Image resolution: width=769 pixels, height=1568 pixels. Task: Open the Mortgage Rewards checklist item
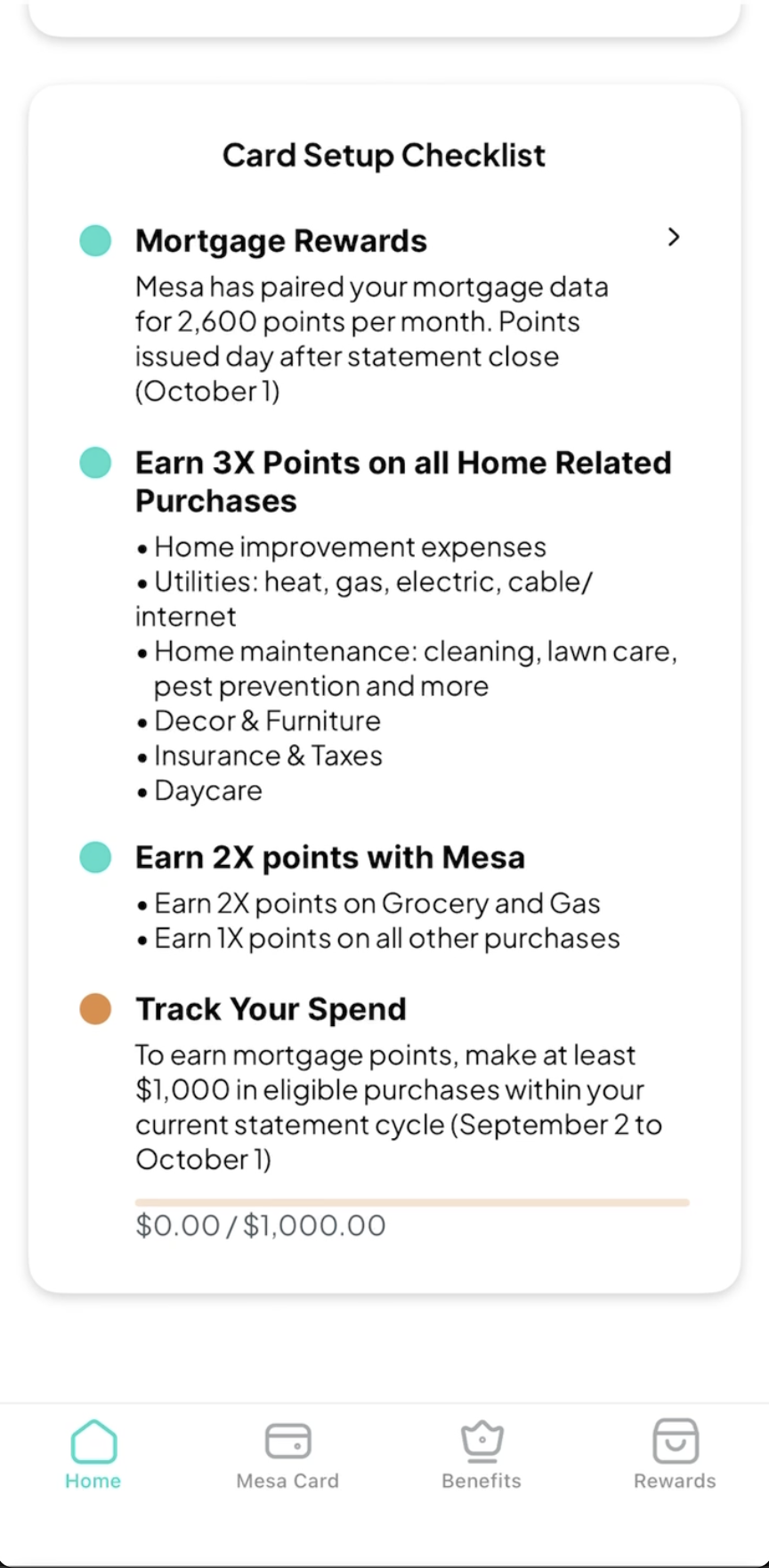click(x=673, y=238)
